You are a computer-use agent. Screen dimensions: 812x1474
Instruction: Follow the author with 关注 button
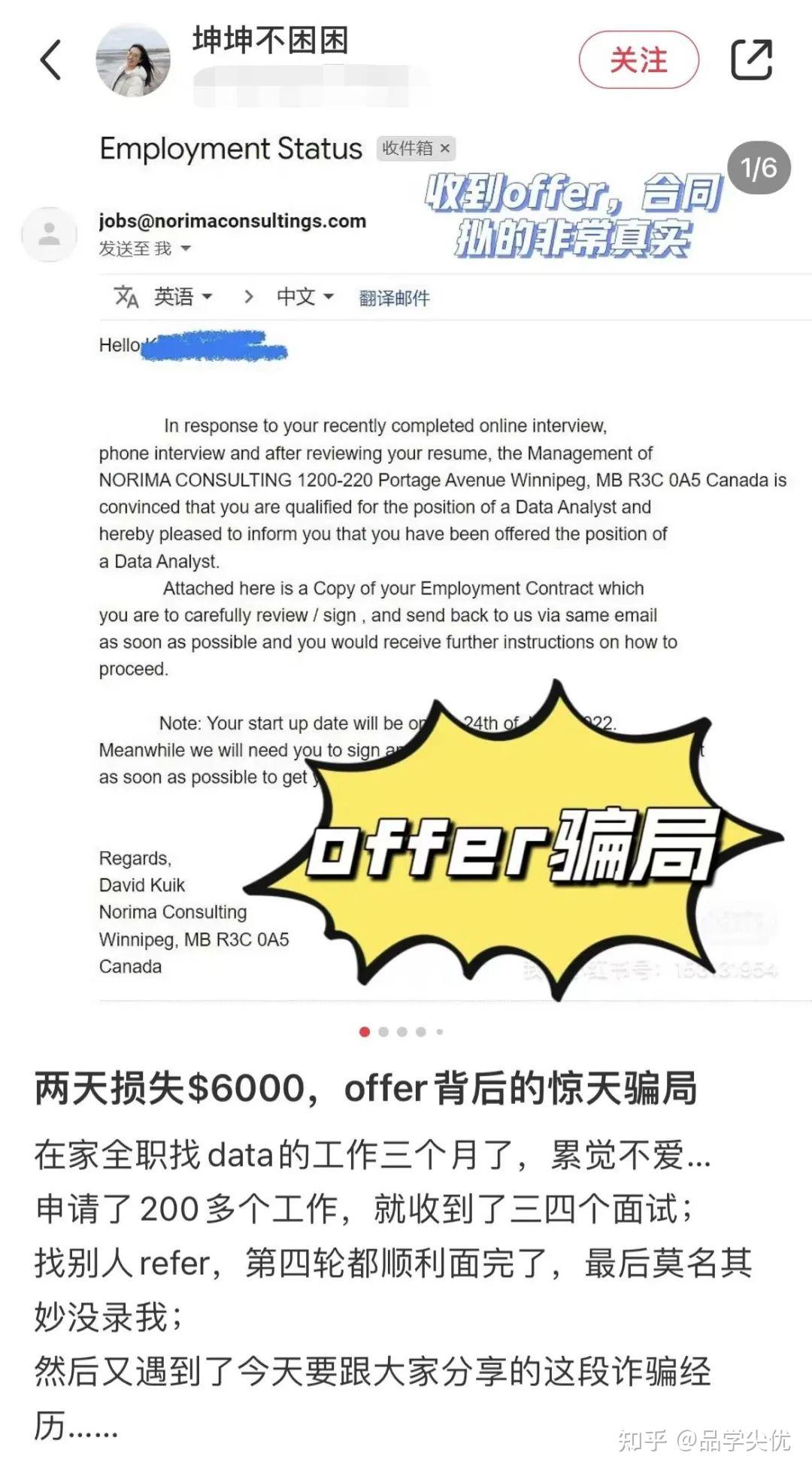(x=638, y=59)
